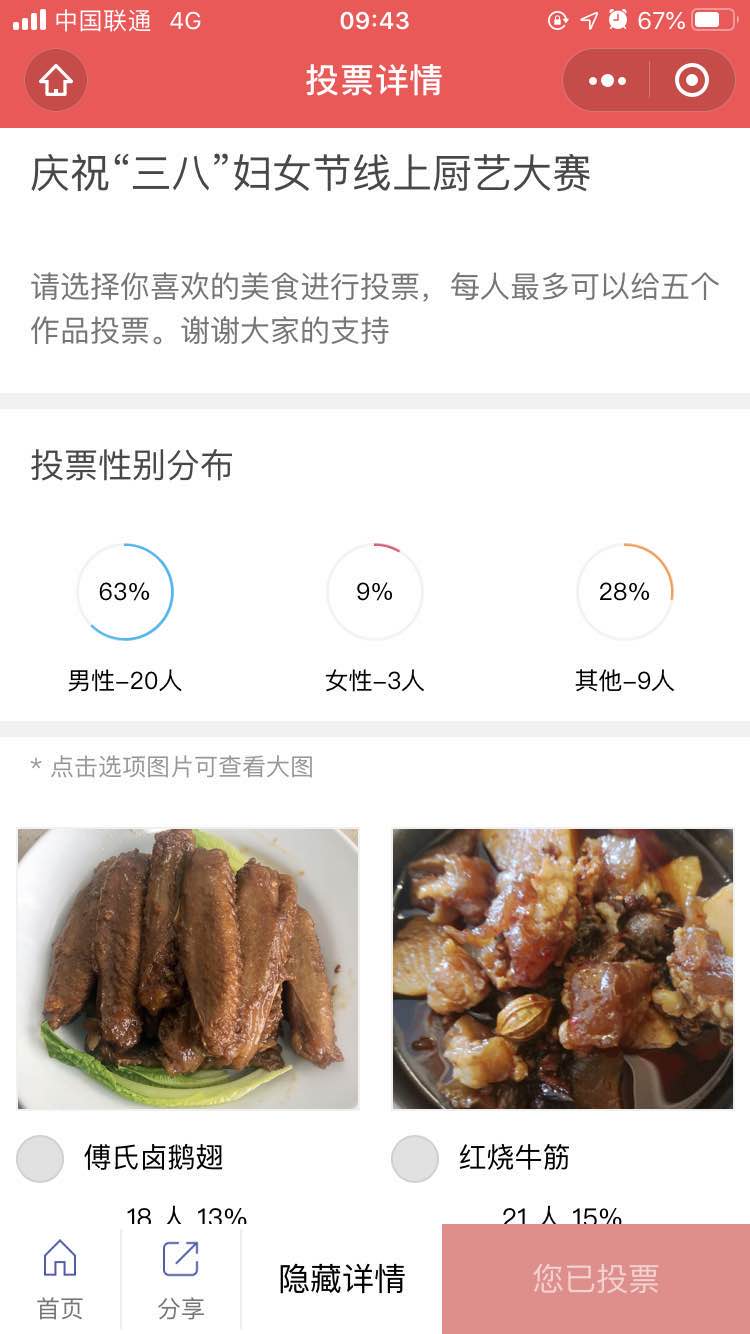View larger photo of 红烧牛筋
The height and width of the screenshot is (1334, 750).
click(x=563, y=968)
